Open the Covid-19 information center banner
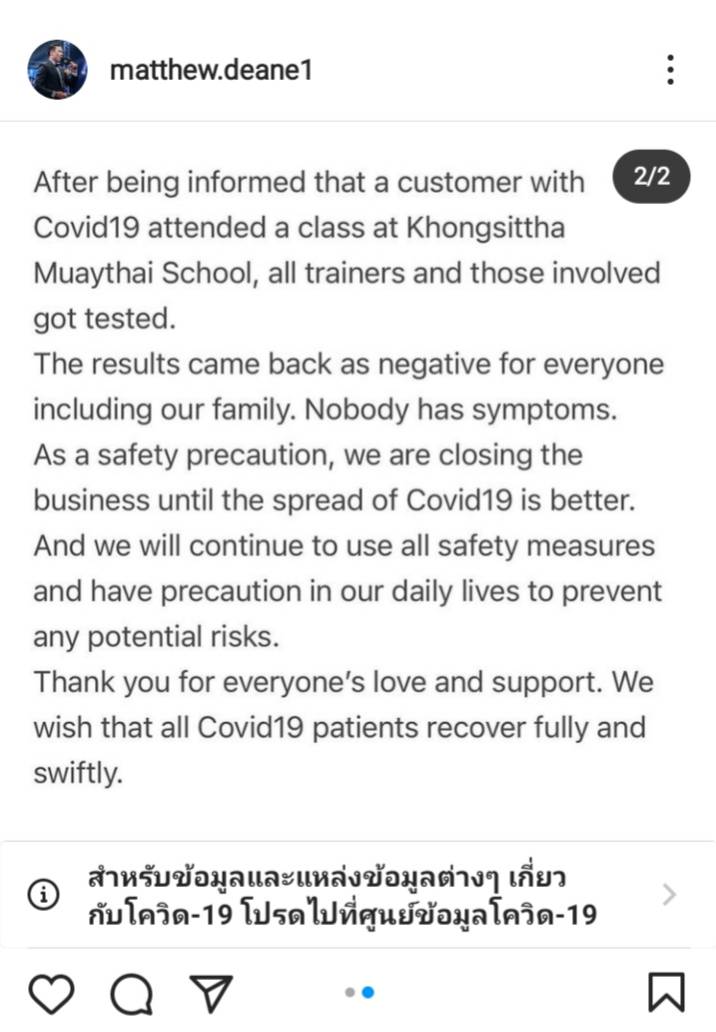Screen dimensions: 716x1032 [357, 895]
